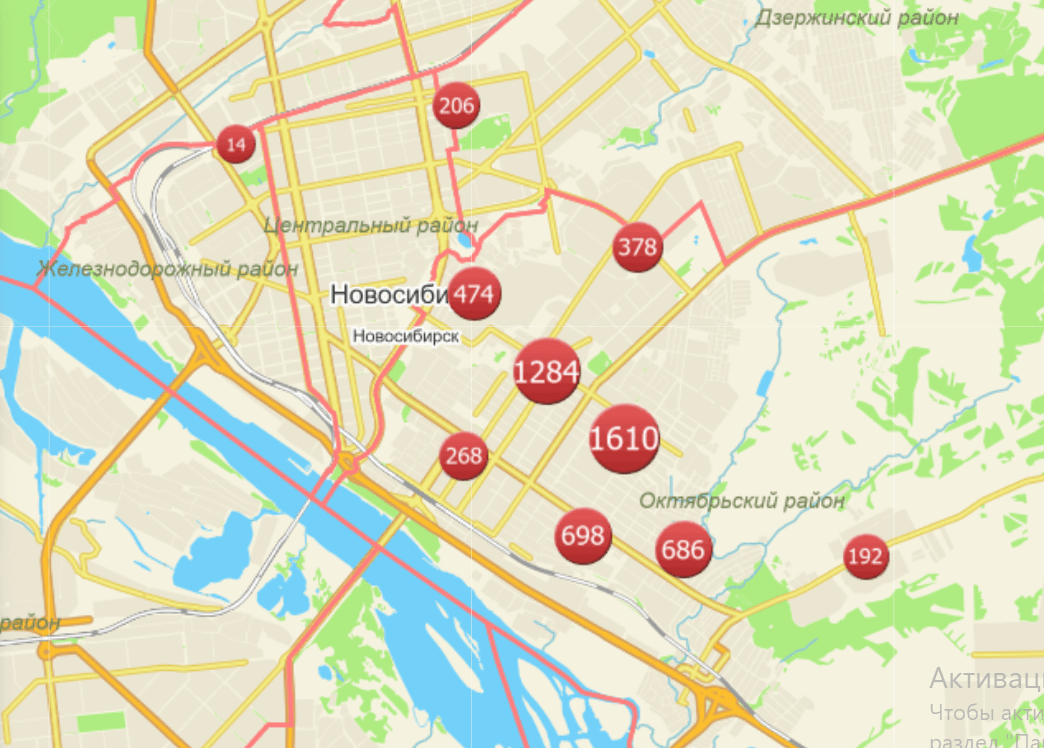Tap the 378 cluster marker
1044x748 pixels.
[x=638, y=246]
